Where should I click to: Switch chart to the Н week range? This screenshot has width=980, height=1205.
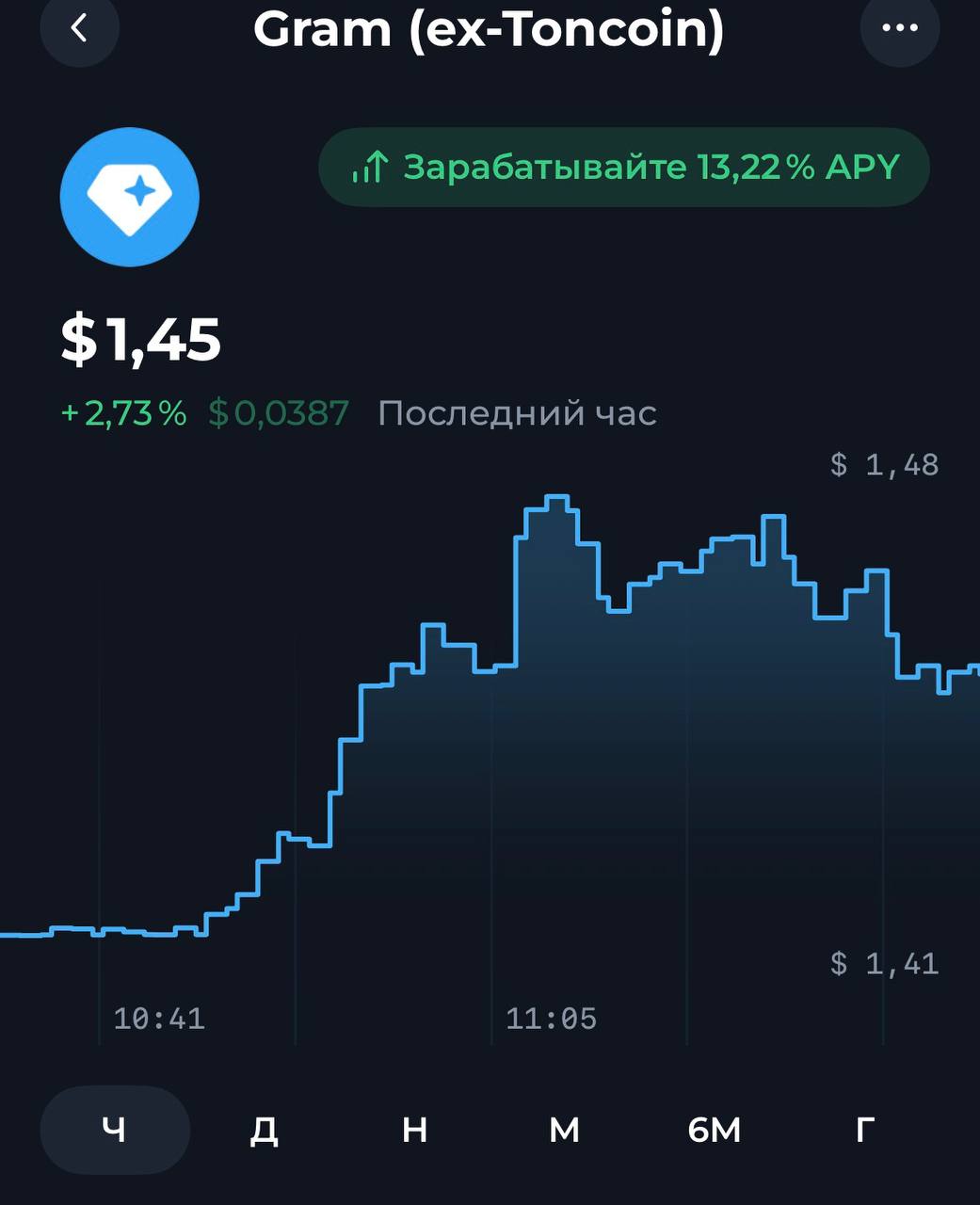[414, 1129]
